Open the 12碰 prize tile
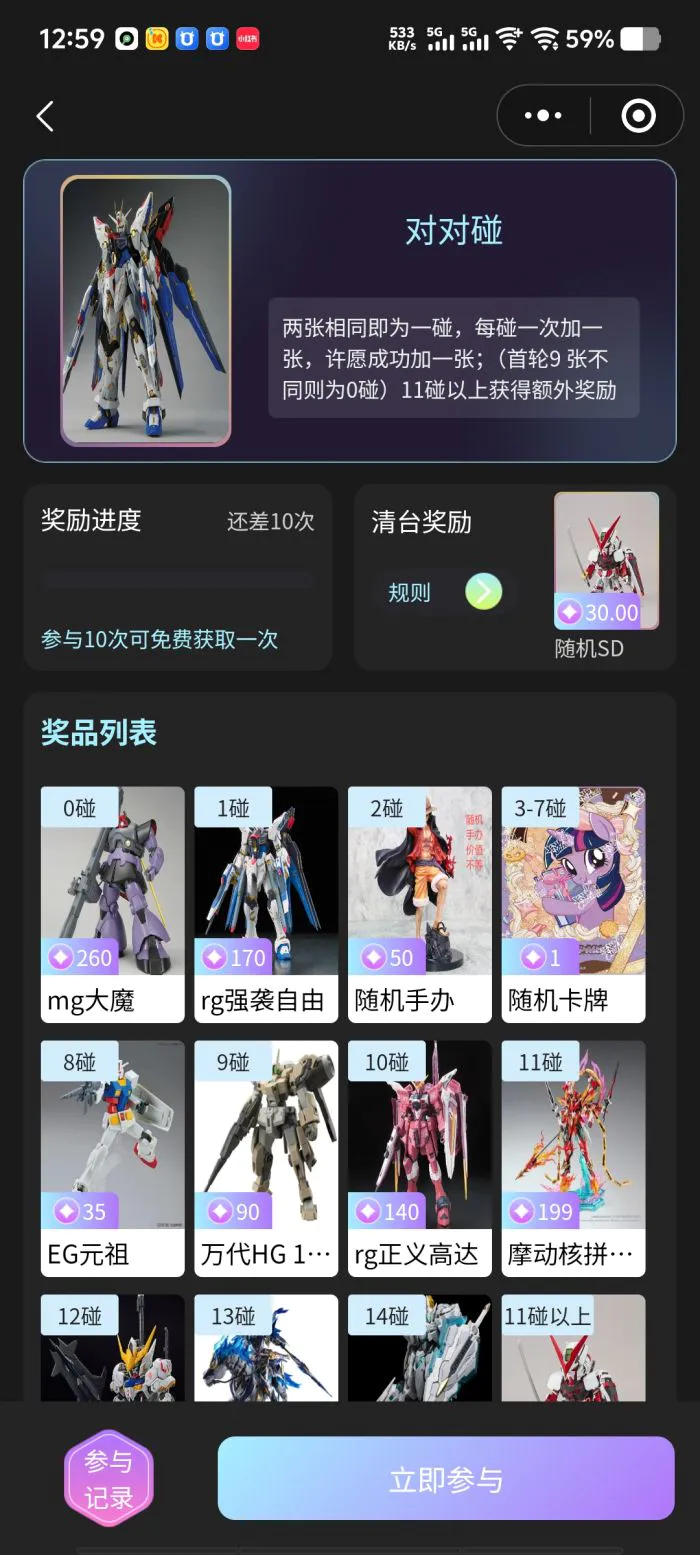This screenshot has height=1555, width=700. point(112,1350)
